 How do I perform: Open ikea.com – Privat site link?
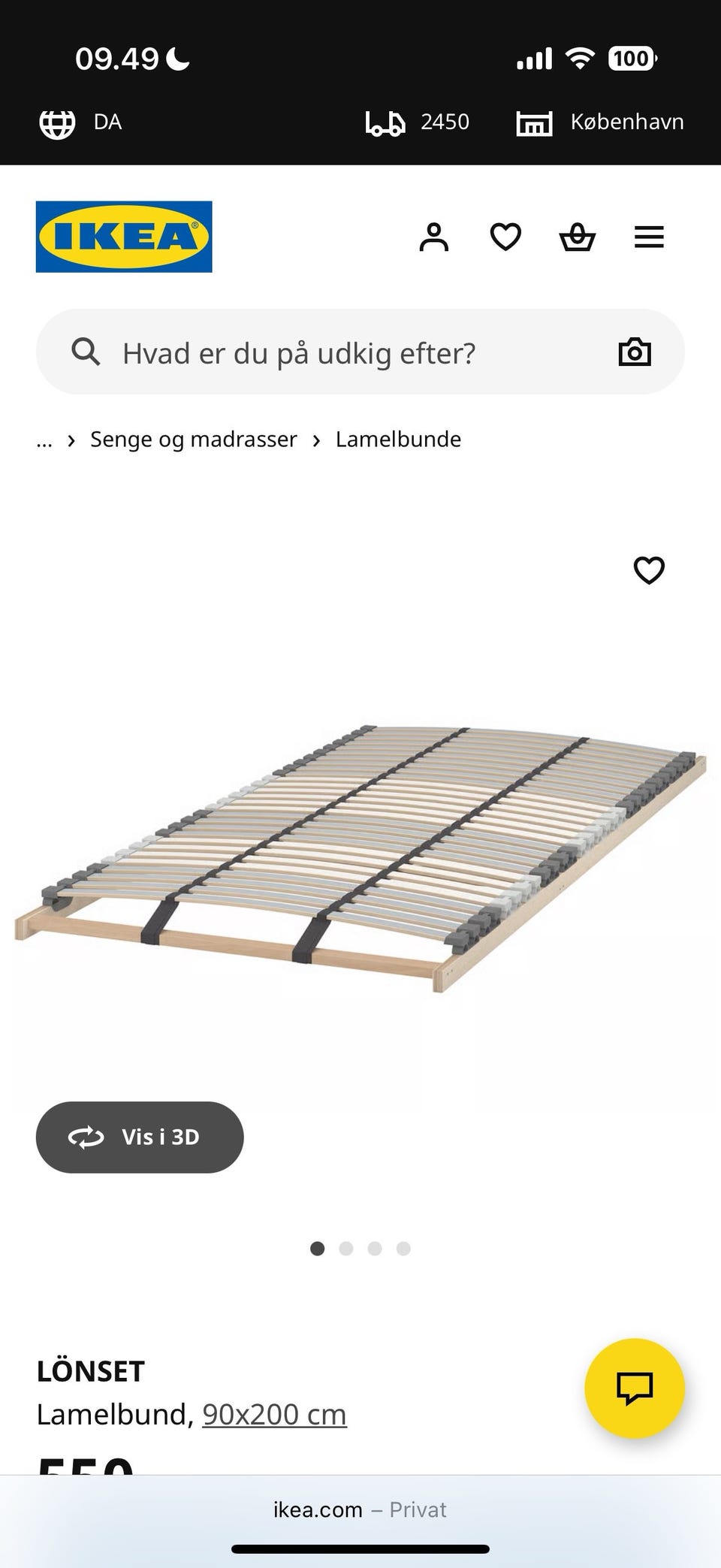(x=359, y=1509)
